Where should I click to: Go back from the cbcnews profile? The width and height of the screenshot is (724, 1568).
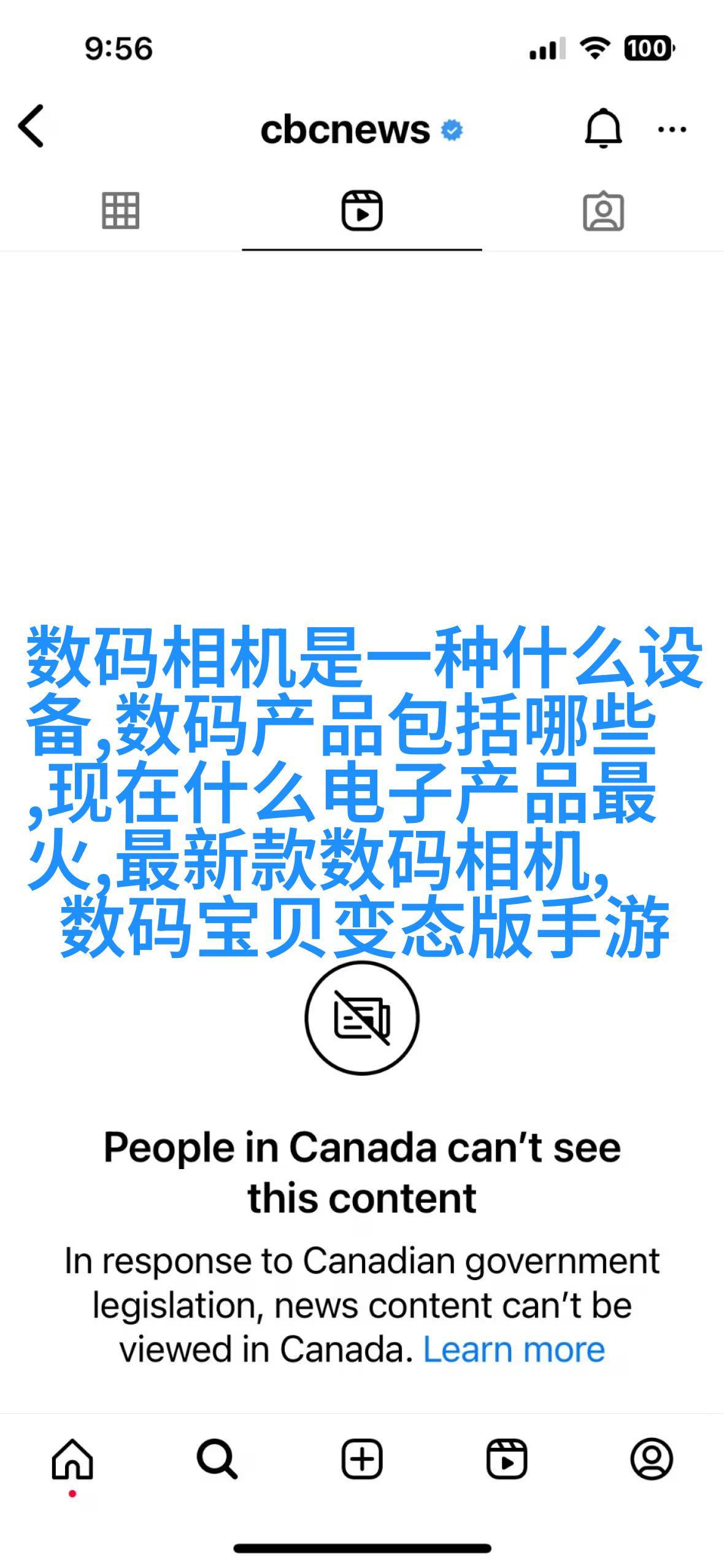32,126
